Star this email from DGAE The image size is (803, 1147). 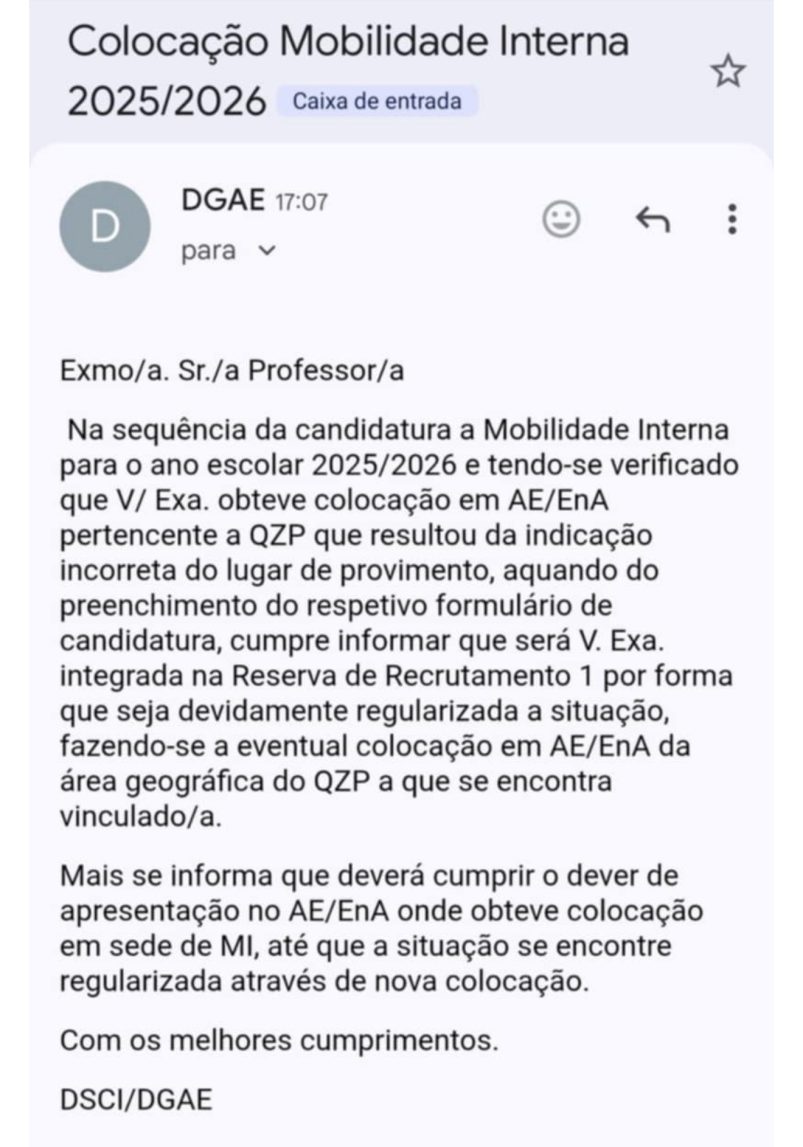(727, 71)
